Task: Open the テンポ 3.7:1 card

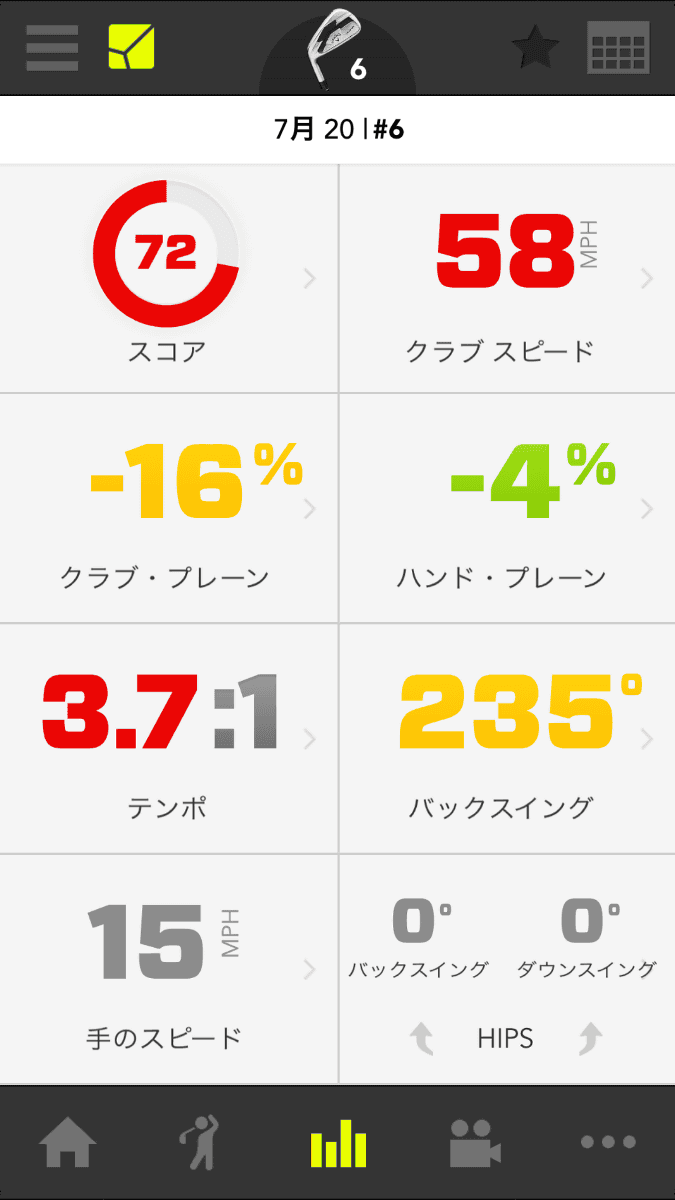Action: pos(168,739)
